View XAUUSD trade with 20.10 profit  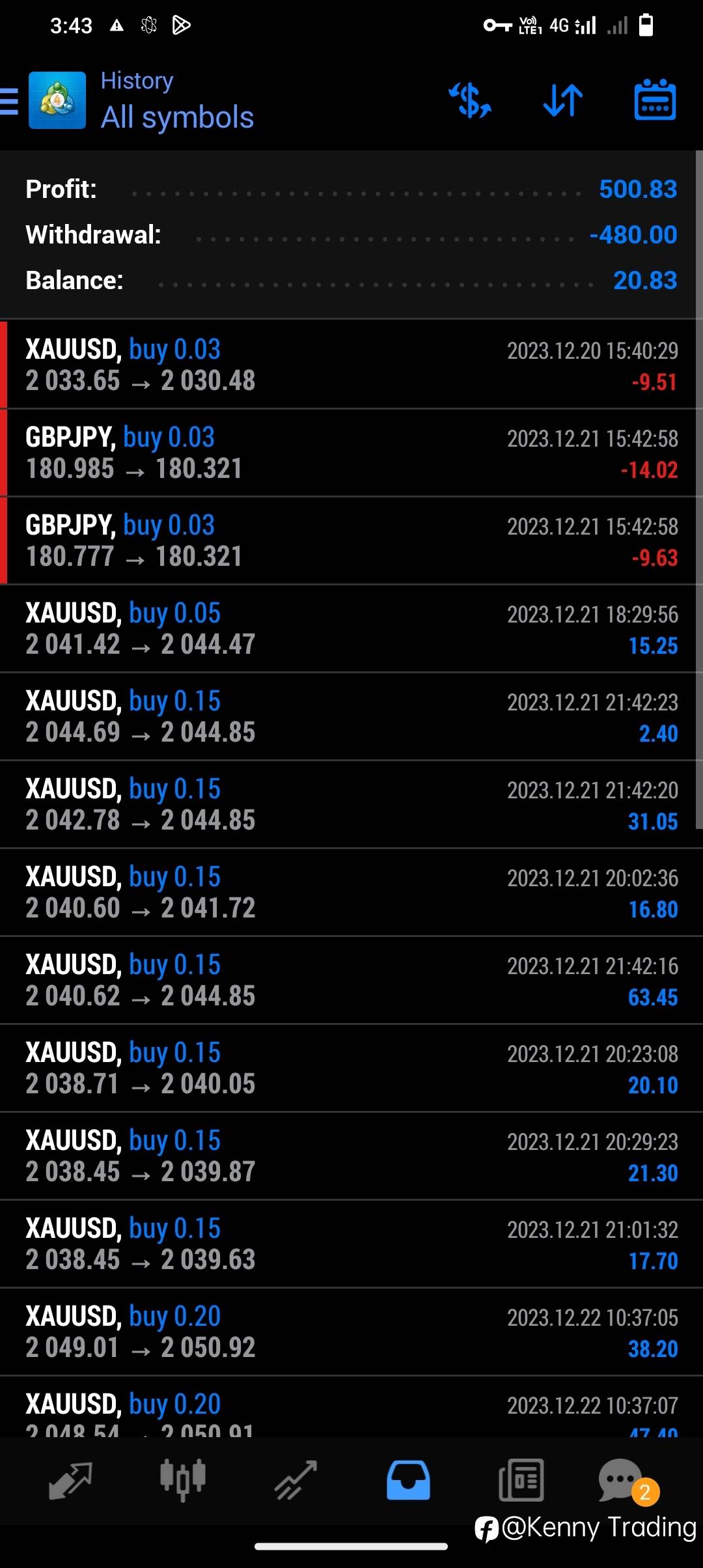(x=351, y=1068)
